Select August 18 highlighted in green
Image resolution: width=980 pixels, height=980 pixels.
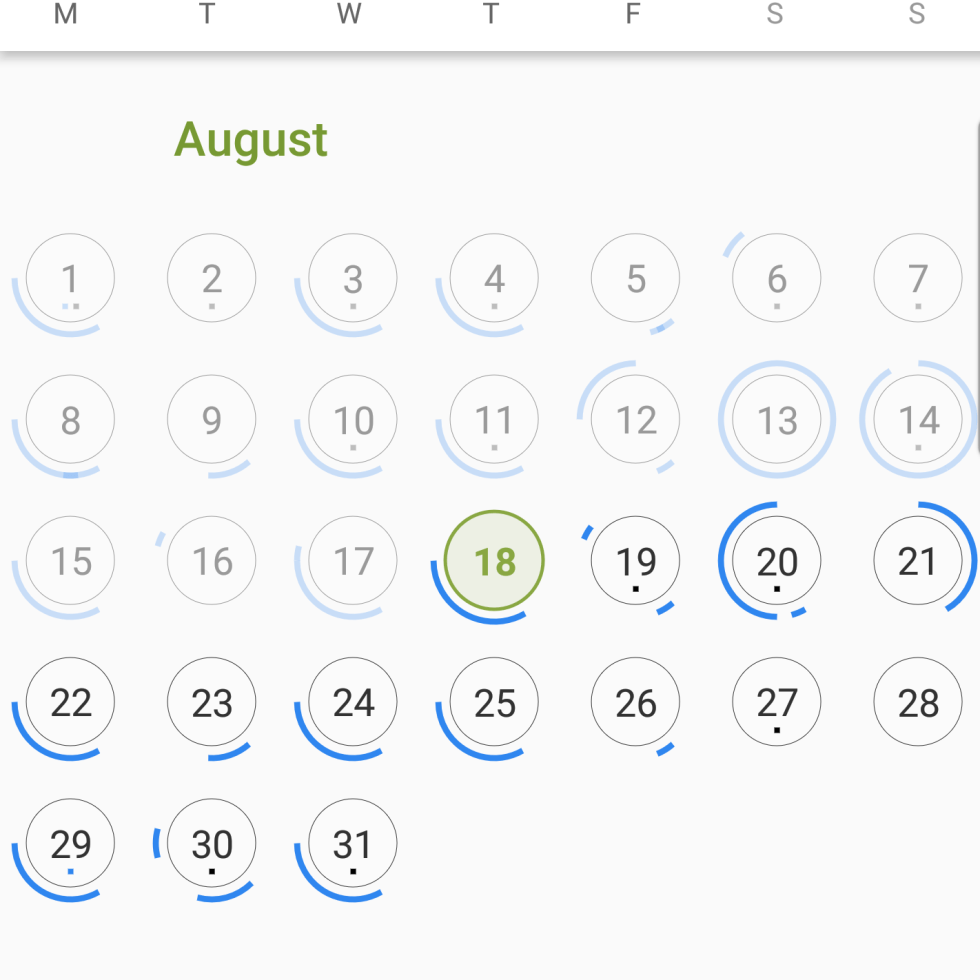494,561
